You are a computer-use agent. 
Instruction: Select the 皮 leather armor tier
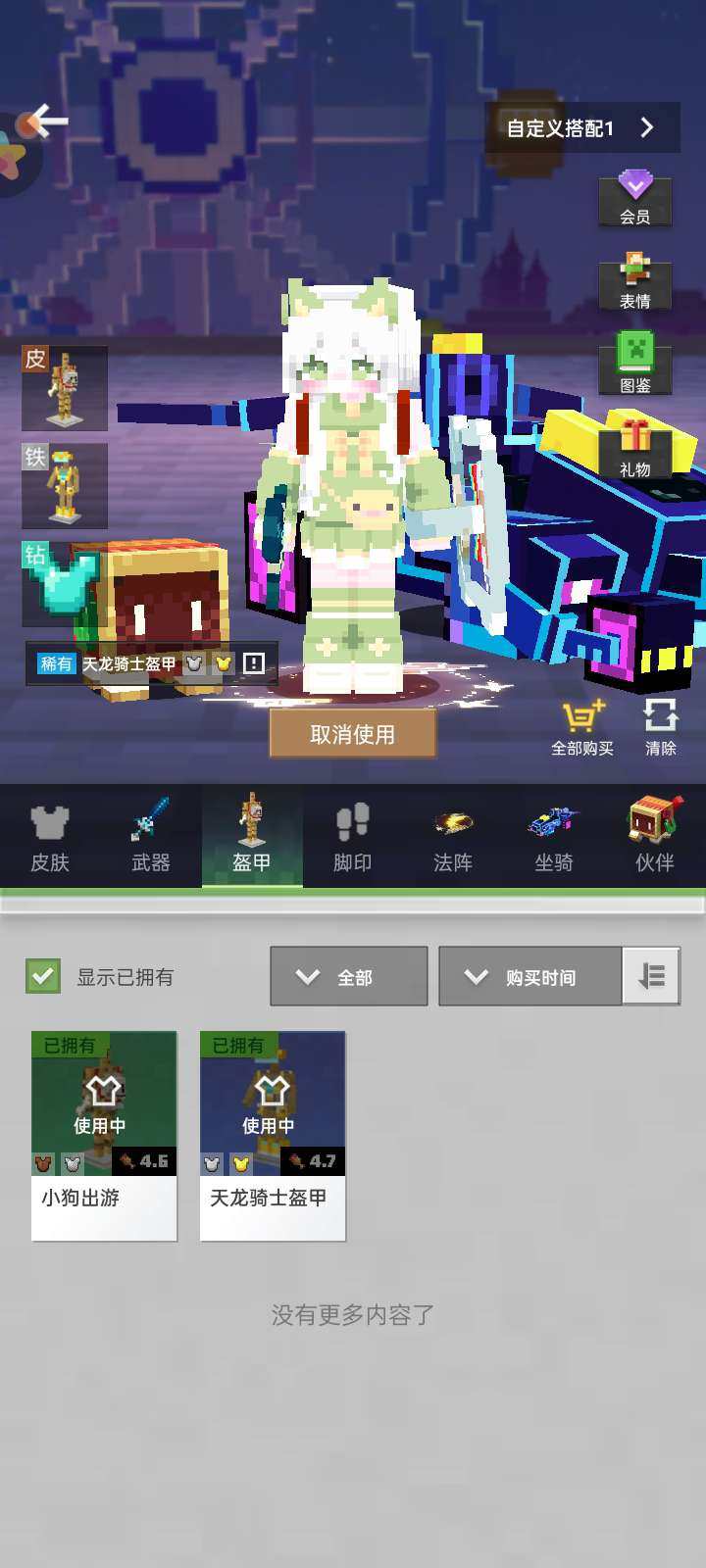tap(65, 389)
